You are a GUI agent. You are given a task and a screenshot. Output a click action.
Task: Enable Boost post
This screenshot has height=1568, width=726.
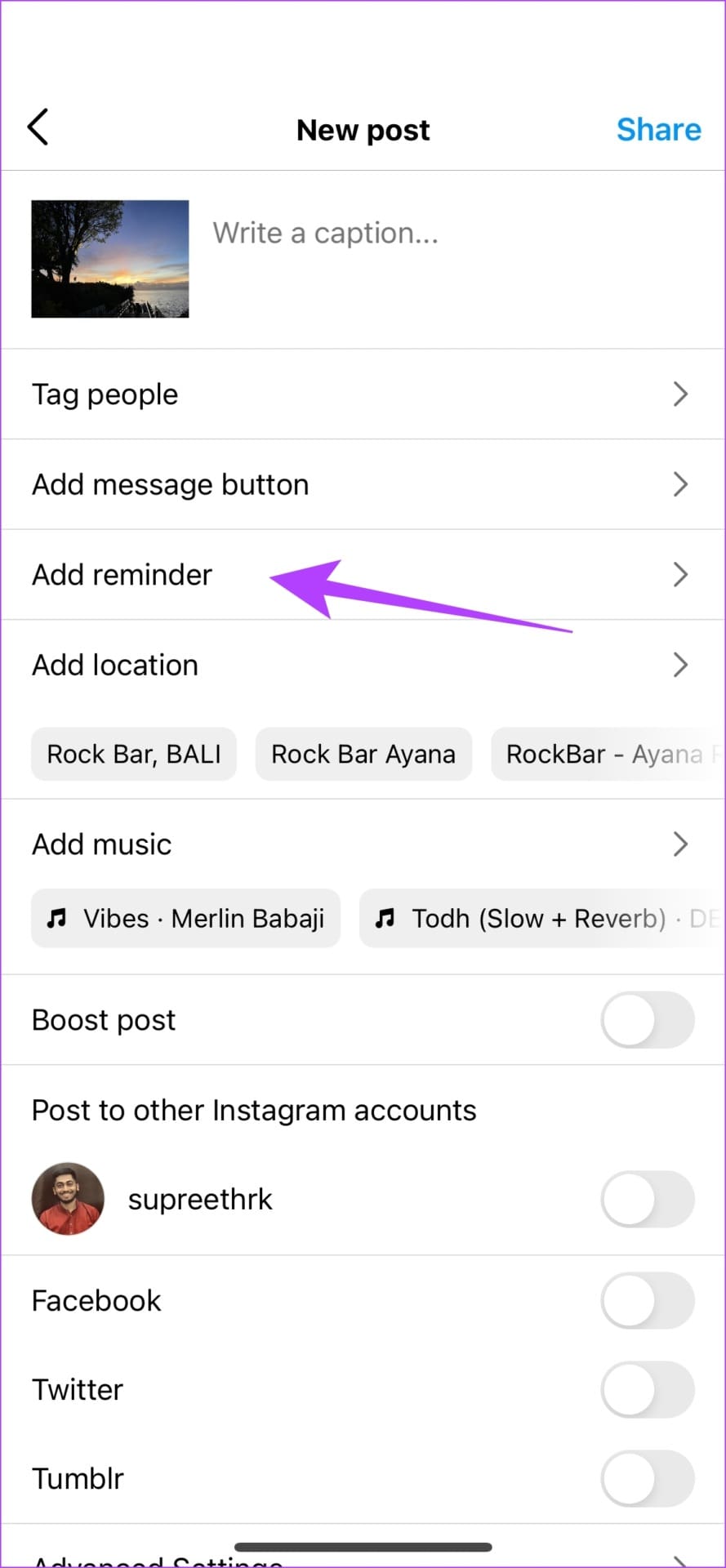pyautogui.click(x=648, y=1020)
